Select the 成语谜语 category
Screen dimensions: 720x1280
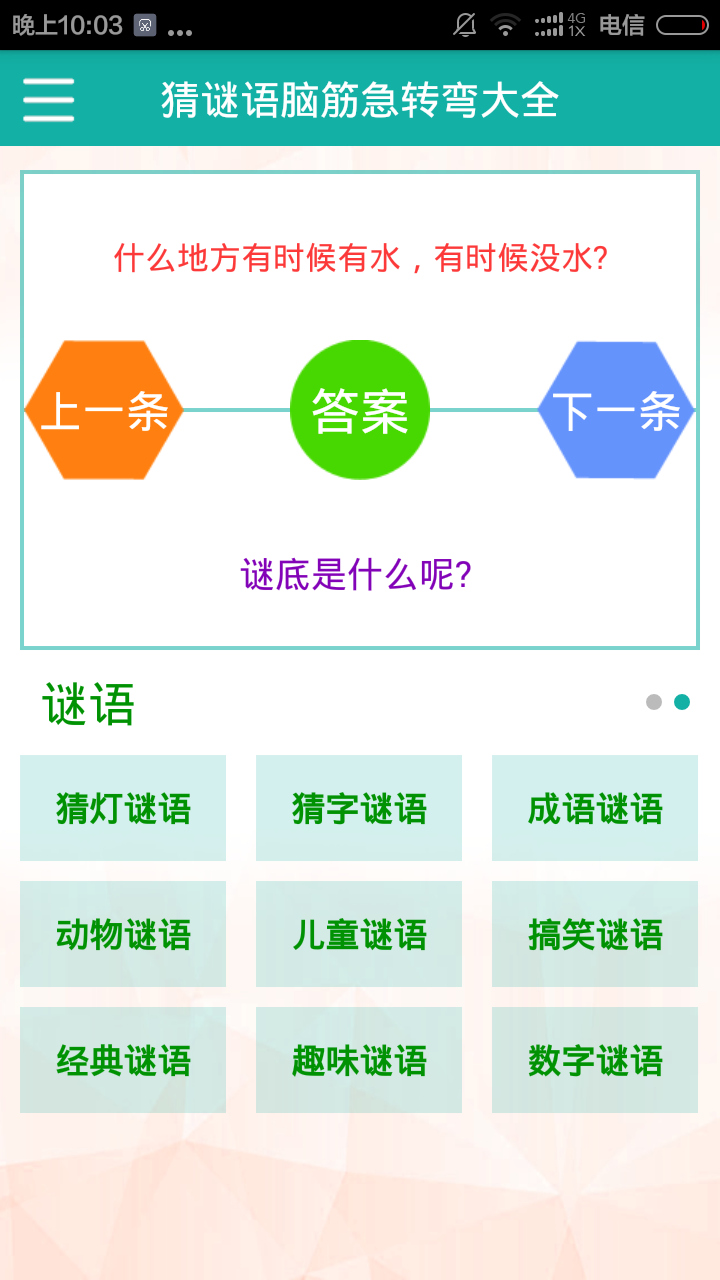[x=594, y=808]
